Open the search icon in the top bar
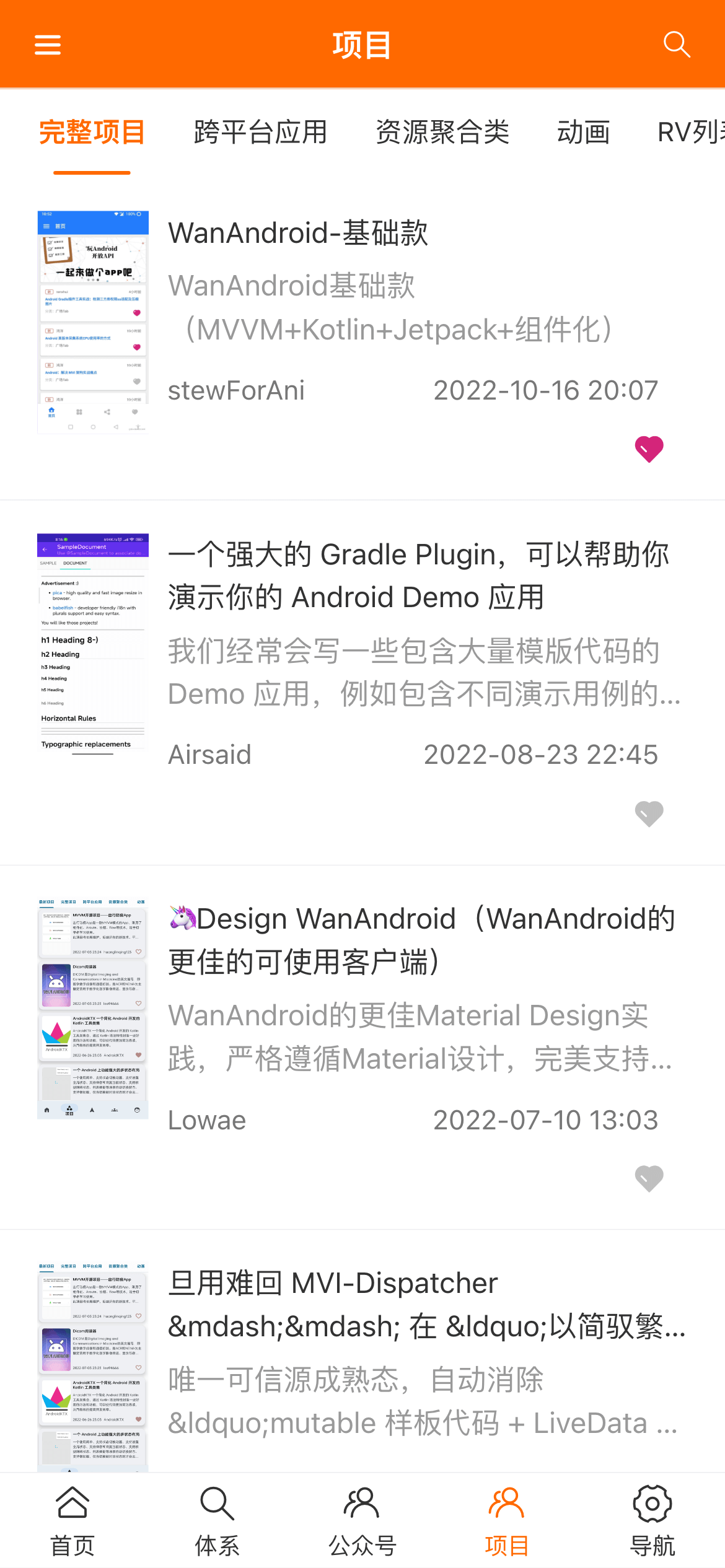Viewport: 725px width, 1568px height. pos(676,45)
